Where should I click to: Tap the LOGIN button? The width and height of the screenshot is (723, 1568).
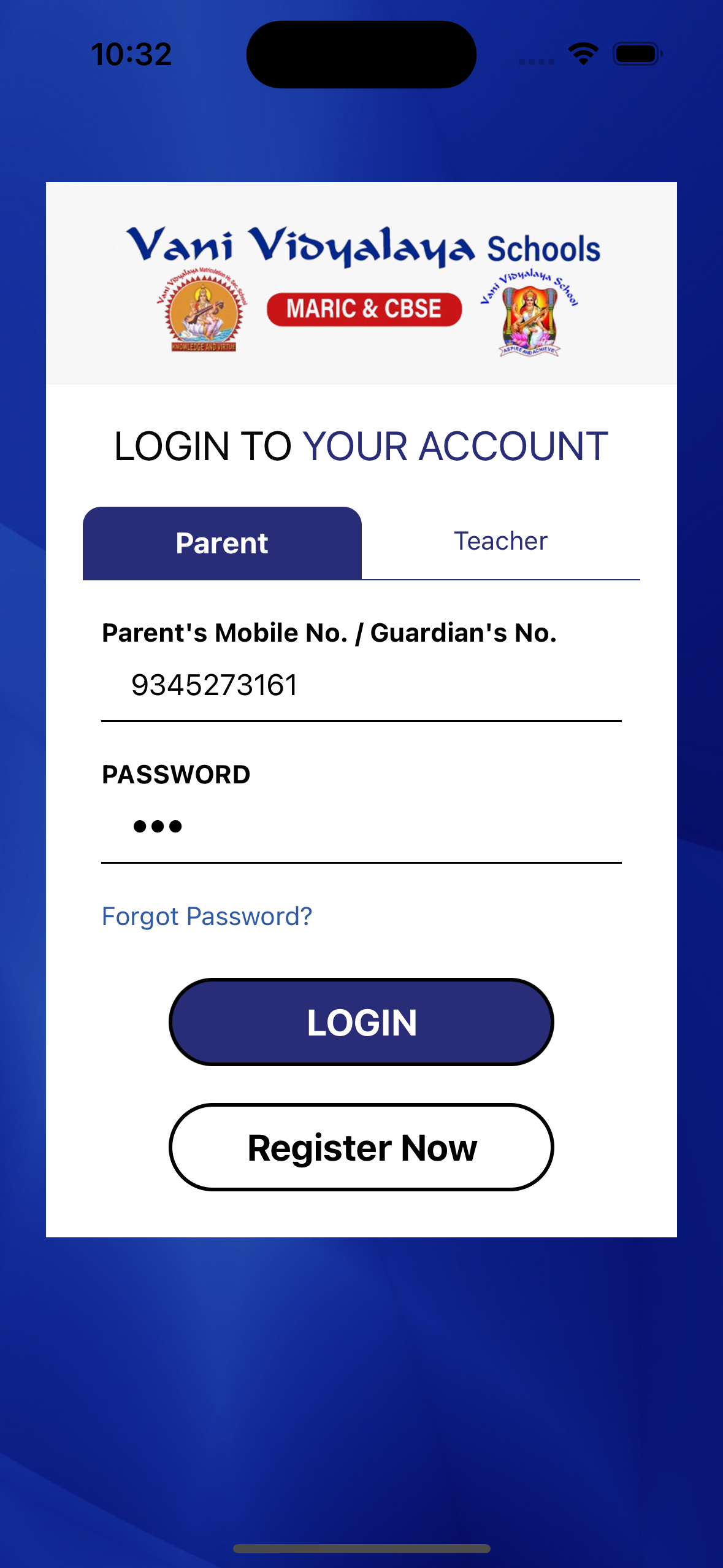pyautogui.click(x=361, y=1022)
